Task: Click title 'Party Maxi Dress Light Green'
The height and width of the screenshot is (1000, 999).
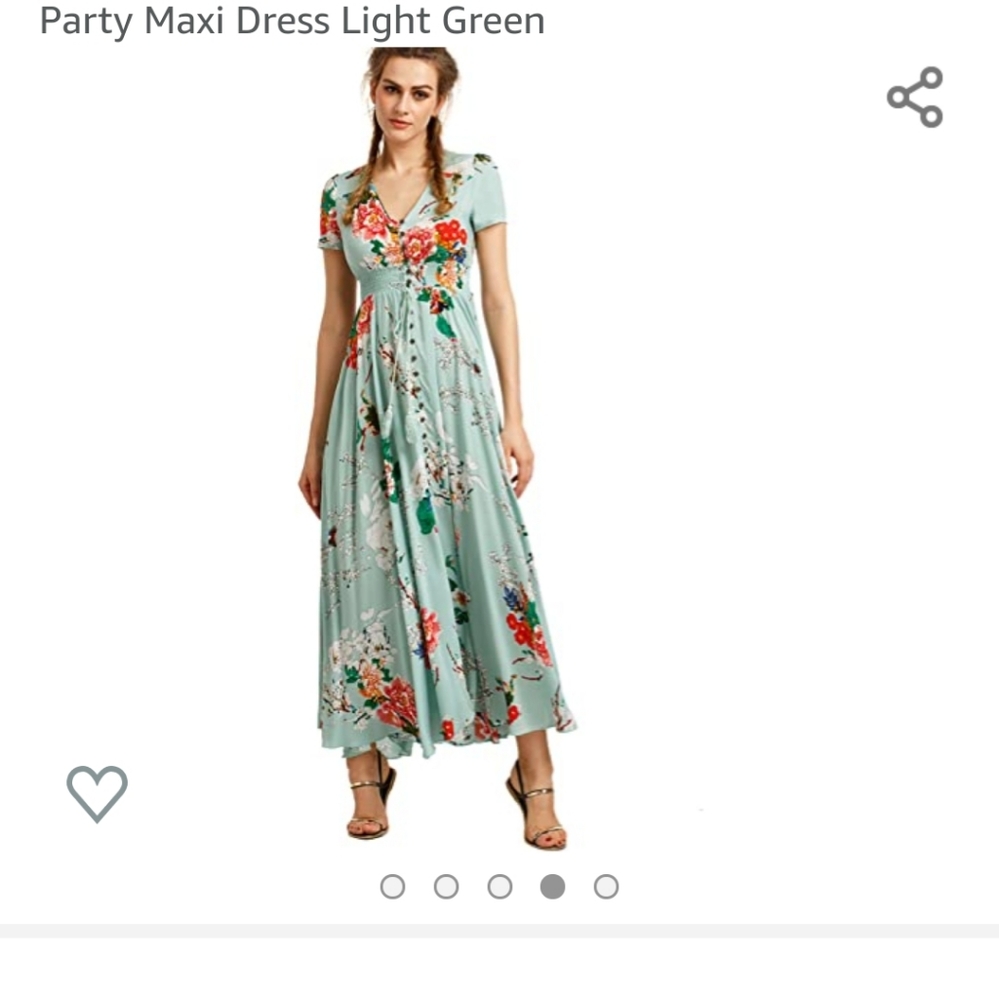Action: coord(290,20)
